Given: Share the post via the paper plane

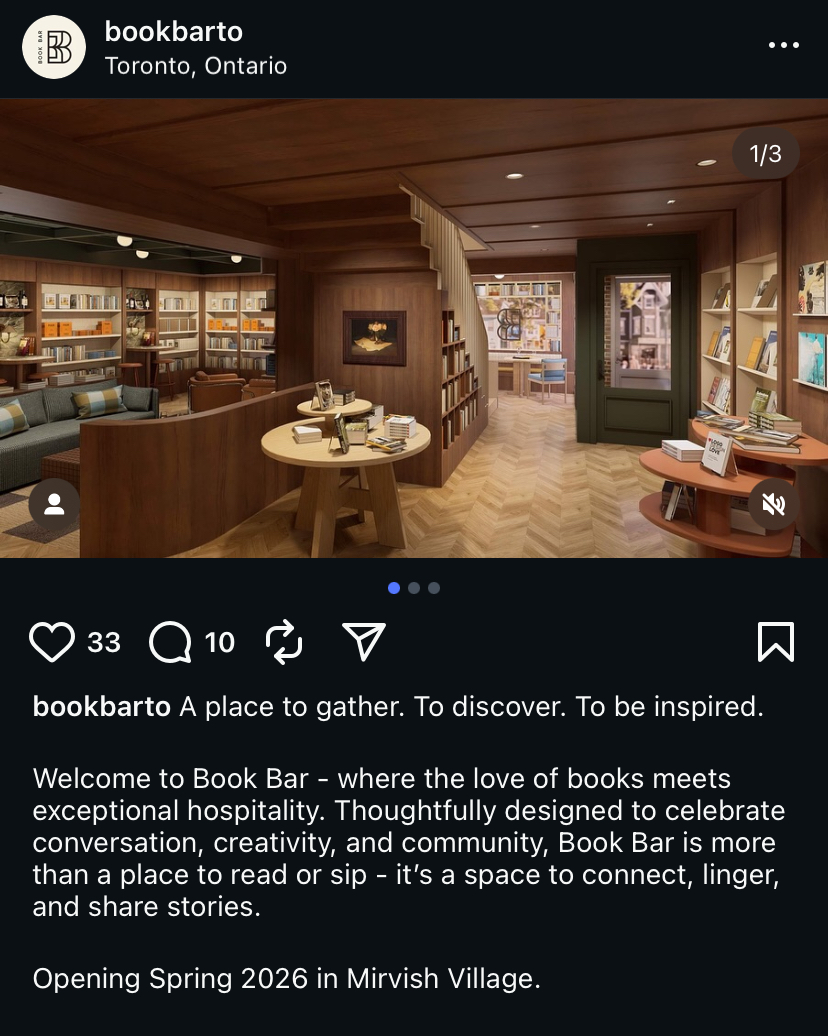Looking at the screenshot, I should coord(364,642).
